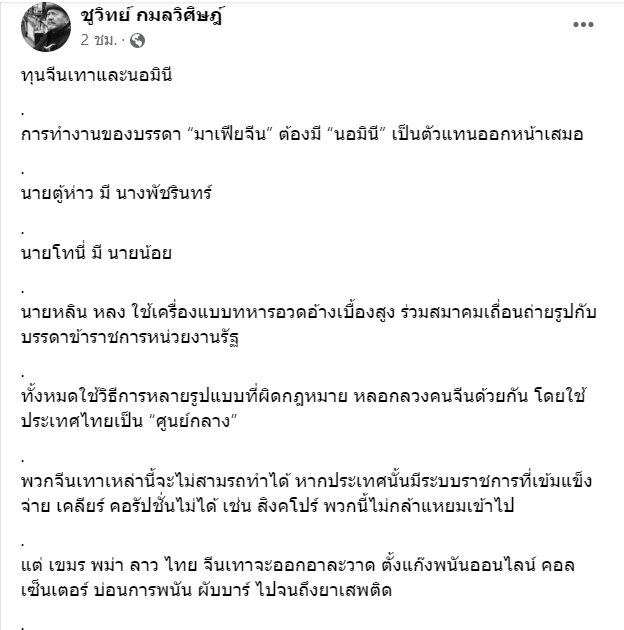Open ชูวิทย์ กมลวิศิษฎ์'s profile from the author name
Image resolution: width=624 pixels, height=630 pixels.
tap(147, 18)
